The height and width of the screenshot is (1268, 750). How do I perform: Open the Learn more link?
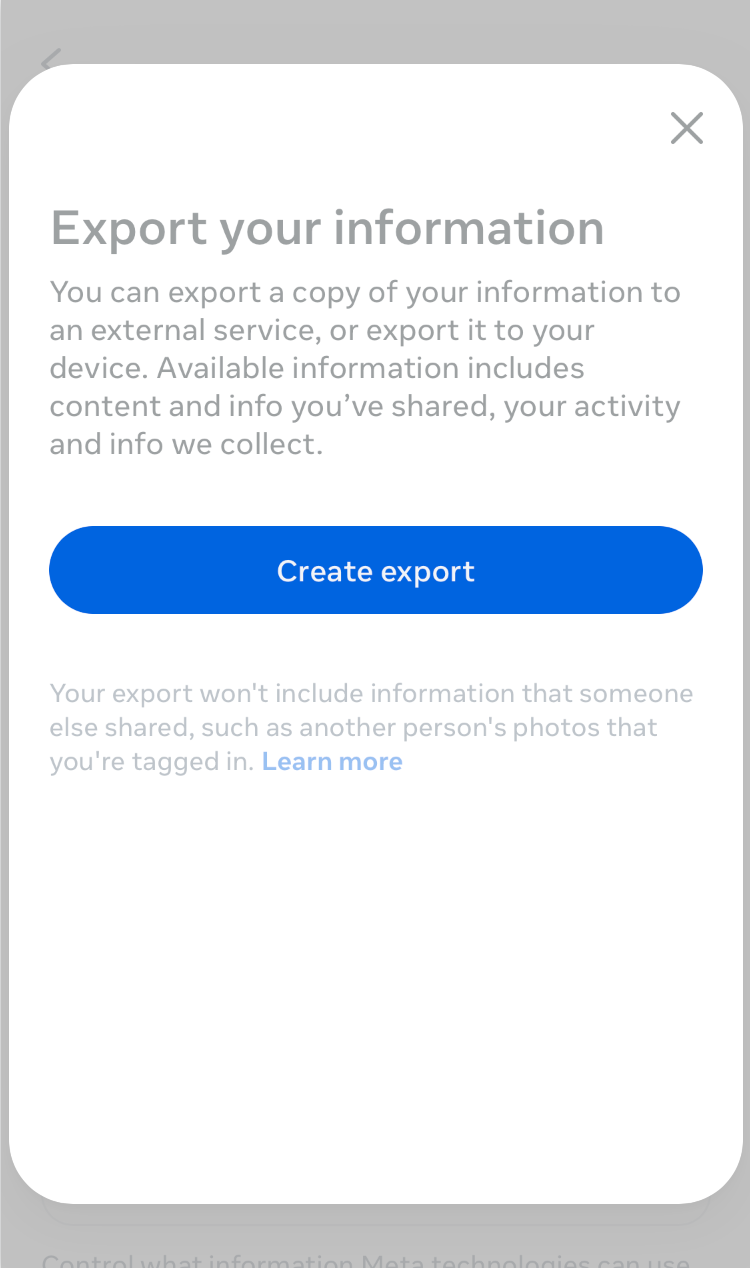point(332,762)
